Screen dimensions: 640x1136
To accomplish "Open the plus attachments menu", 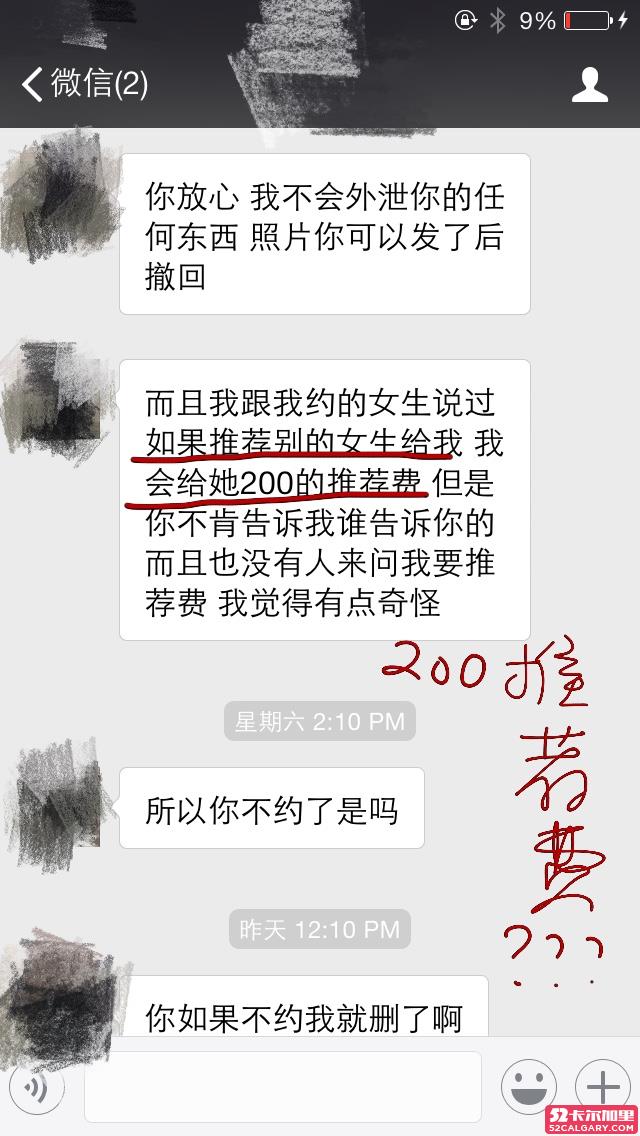I will point(602,1085).
